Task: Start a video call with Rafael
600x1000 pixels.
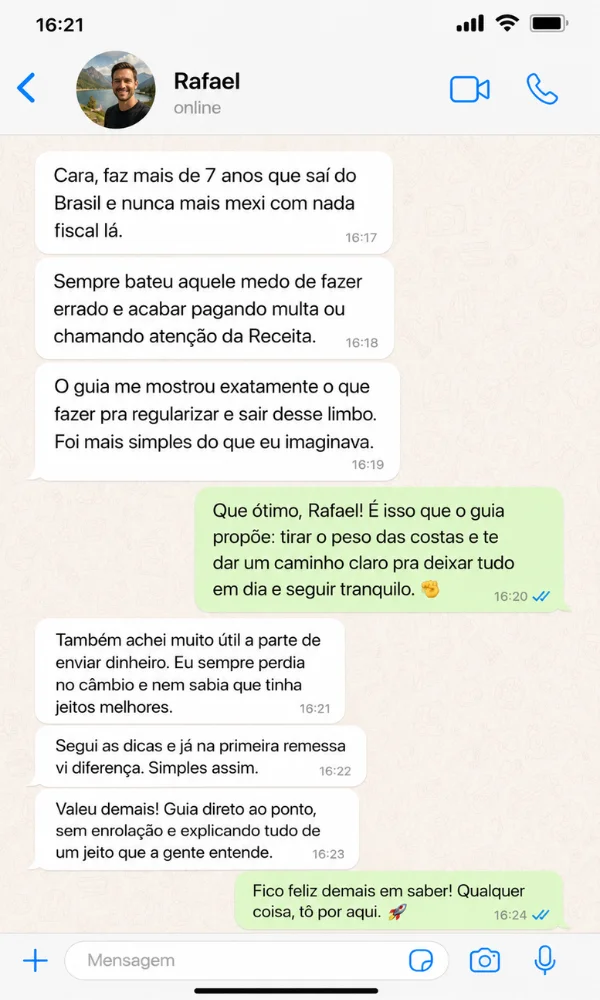Action: [470, 89]
